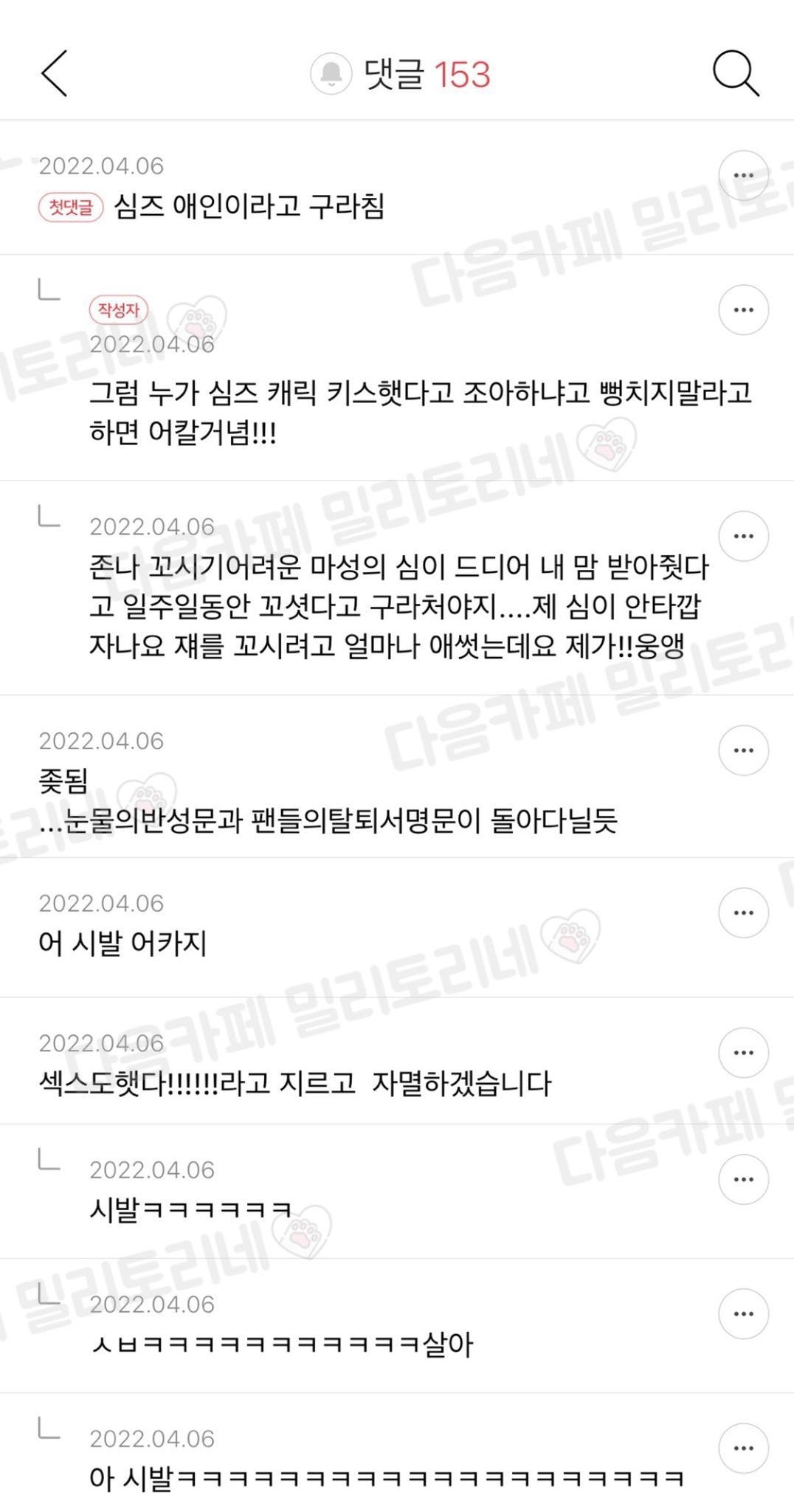Open options for '존나 꼬시기어려운' reply
Screen dimensions: 794x1512
[743, 536]
